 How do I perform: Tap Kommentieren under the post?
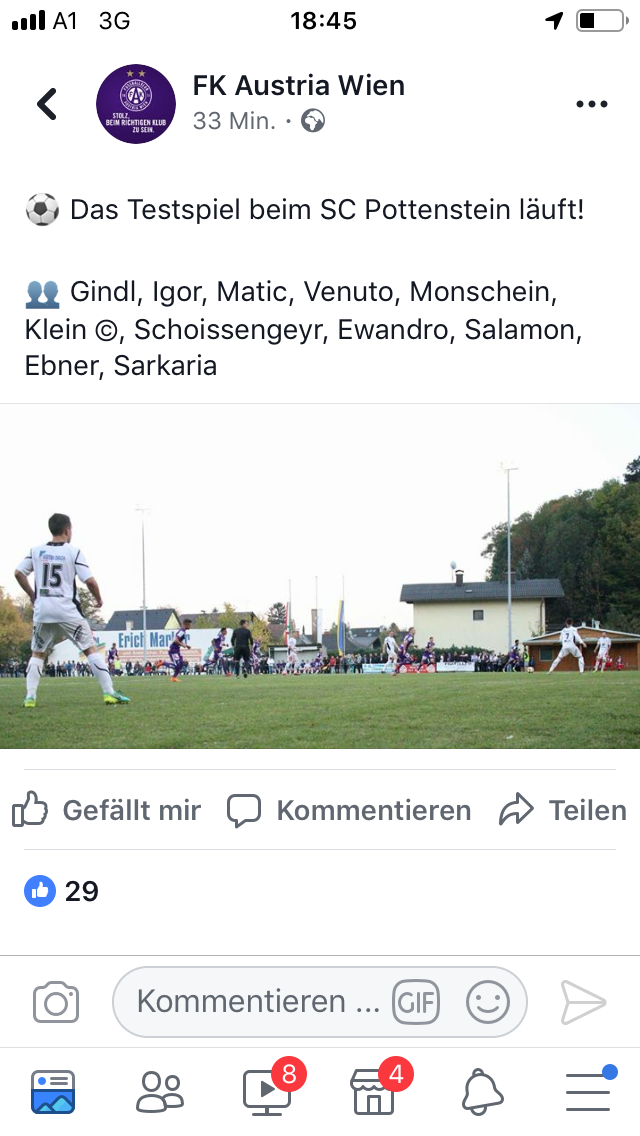(350, 810)
